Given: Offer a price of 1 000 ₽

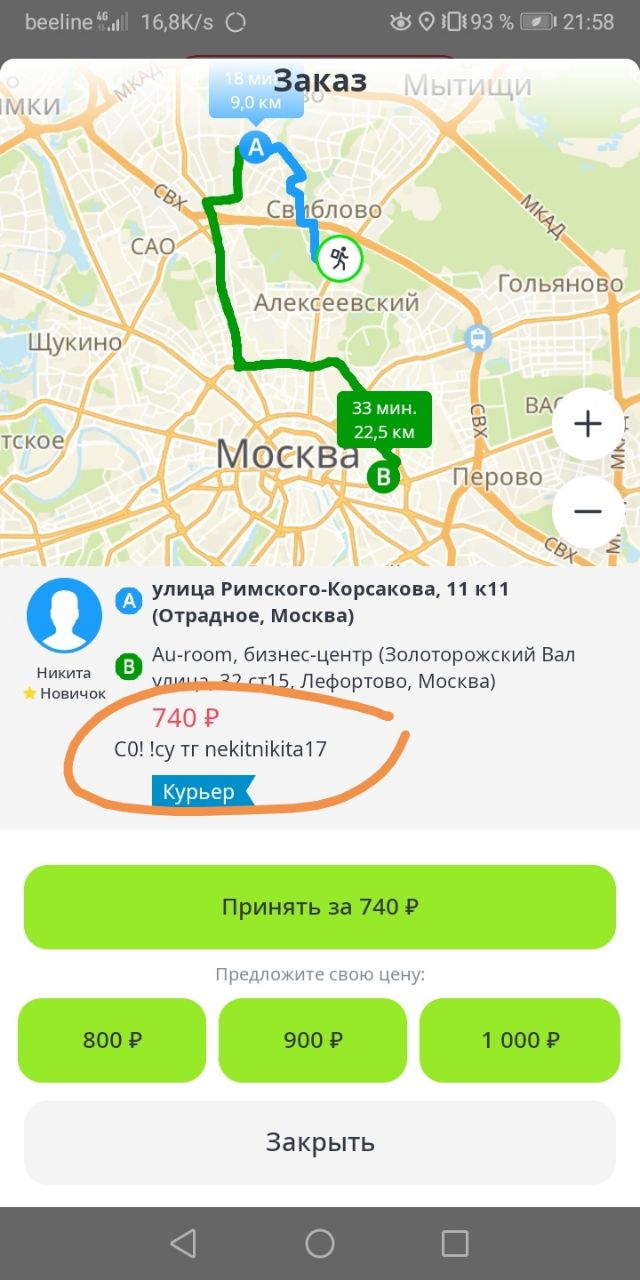Looking at the screenshot, I should 519,1040.
